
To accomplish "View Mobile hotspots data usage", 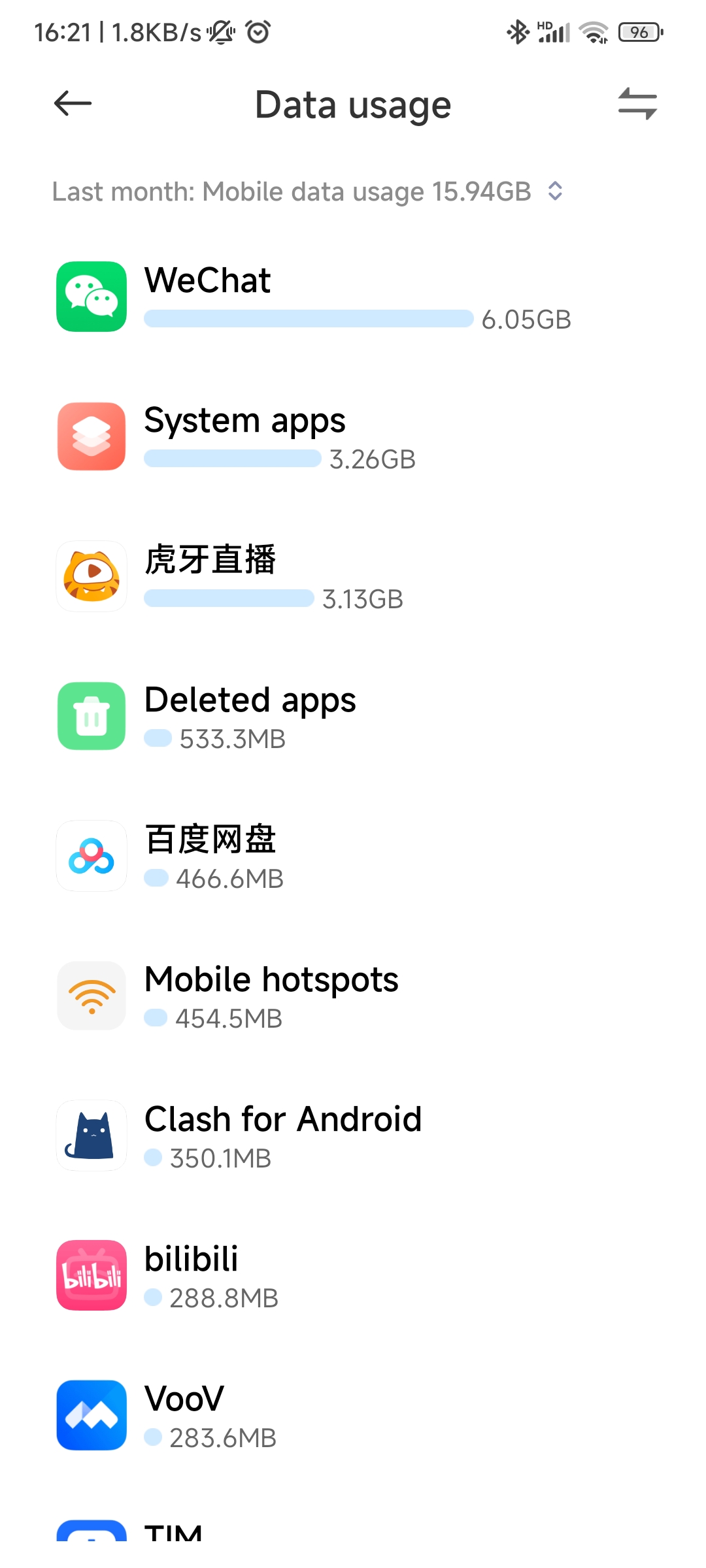I will (x=353, y=996).
